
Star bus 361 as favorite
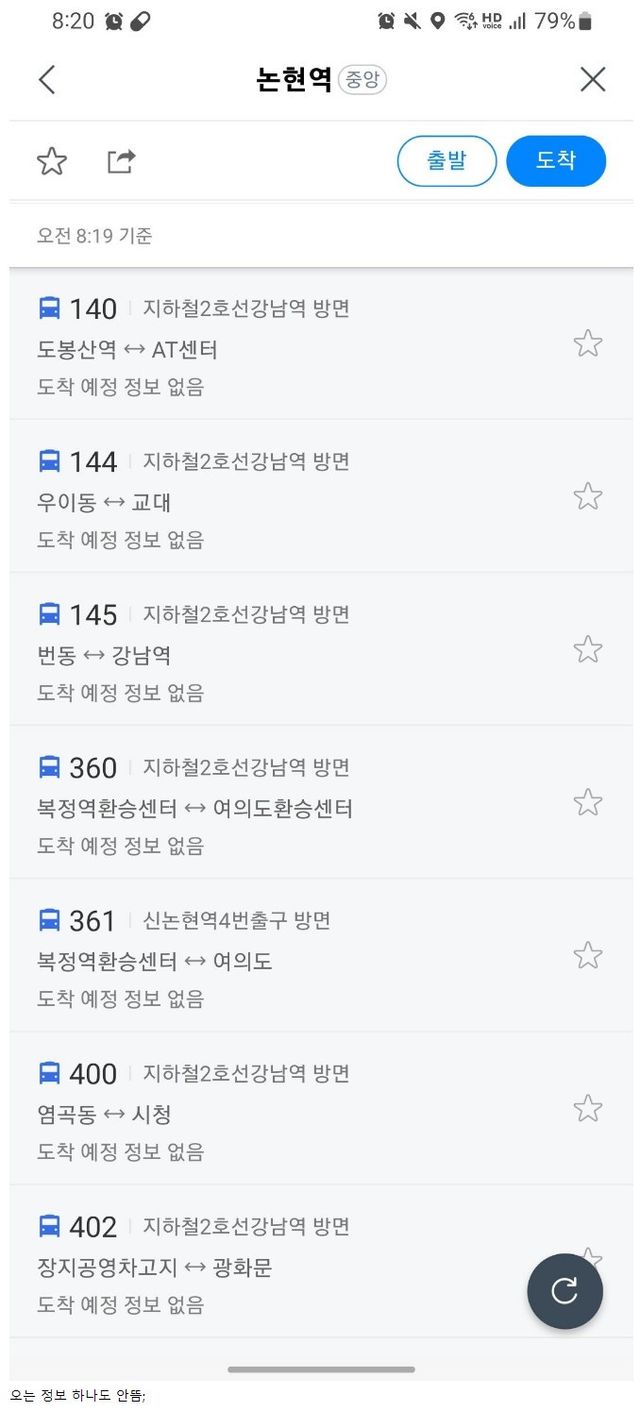pyautogui.click(x=588, y=956)
